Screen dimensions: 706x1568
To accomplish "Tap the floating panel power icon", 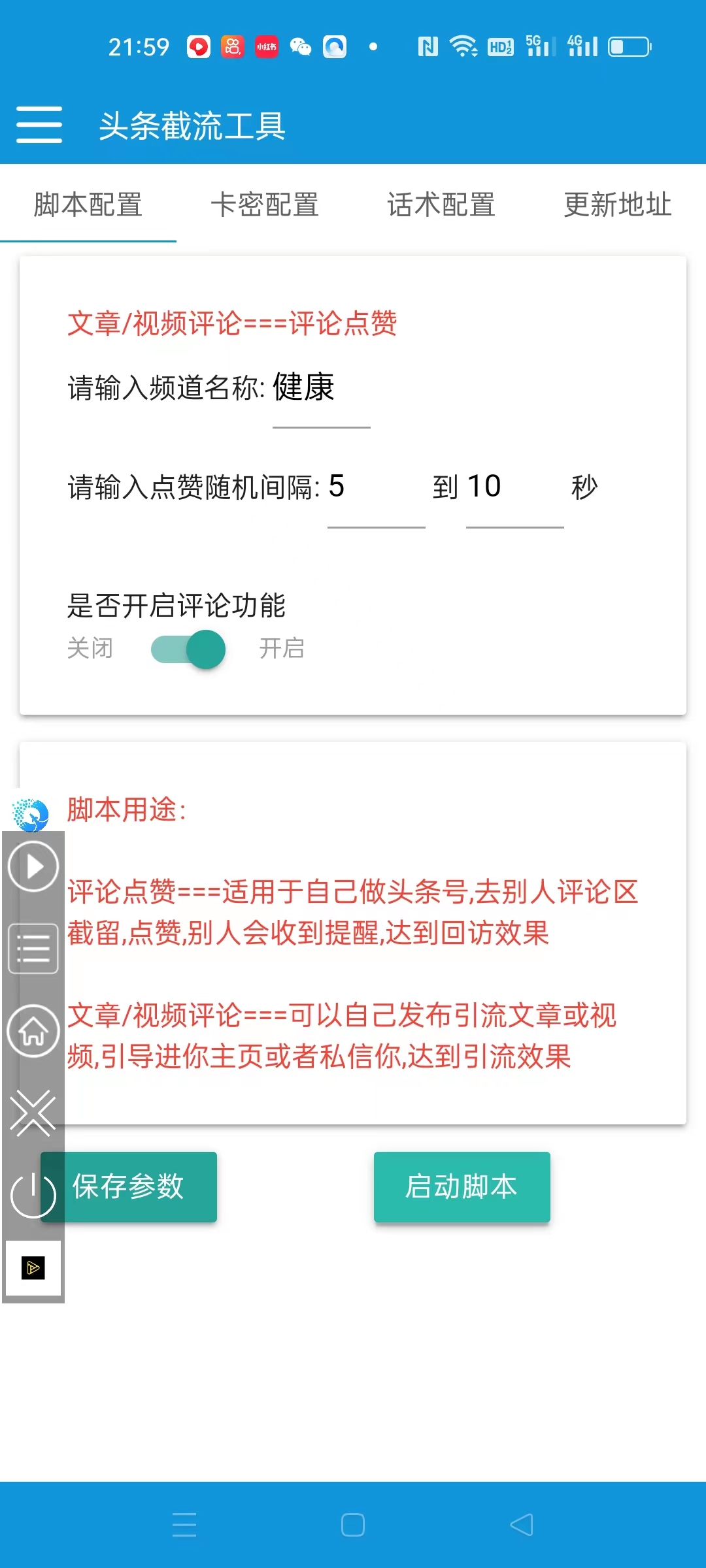I will (33, 1196).
